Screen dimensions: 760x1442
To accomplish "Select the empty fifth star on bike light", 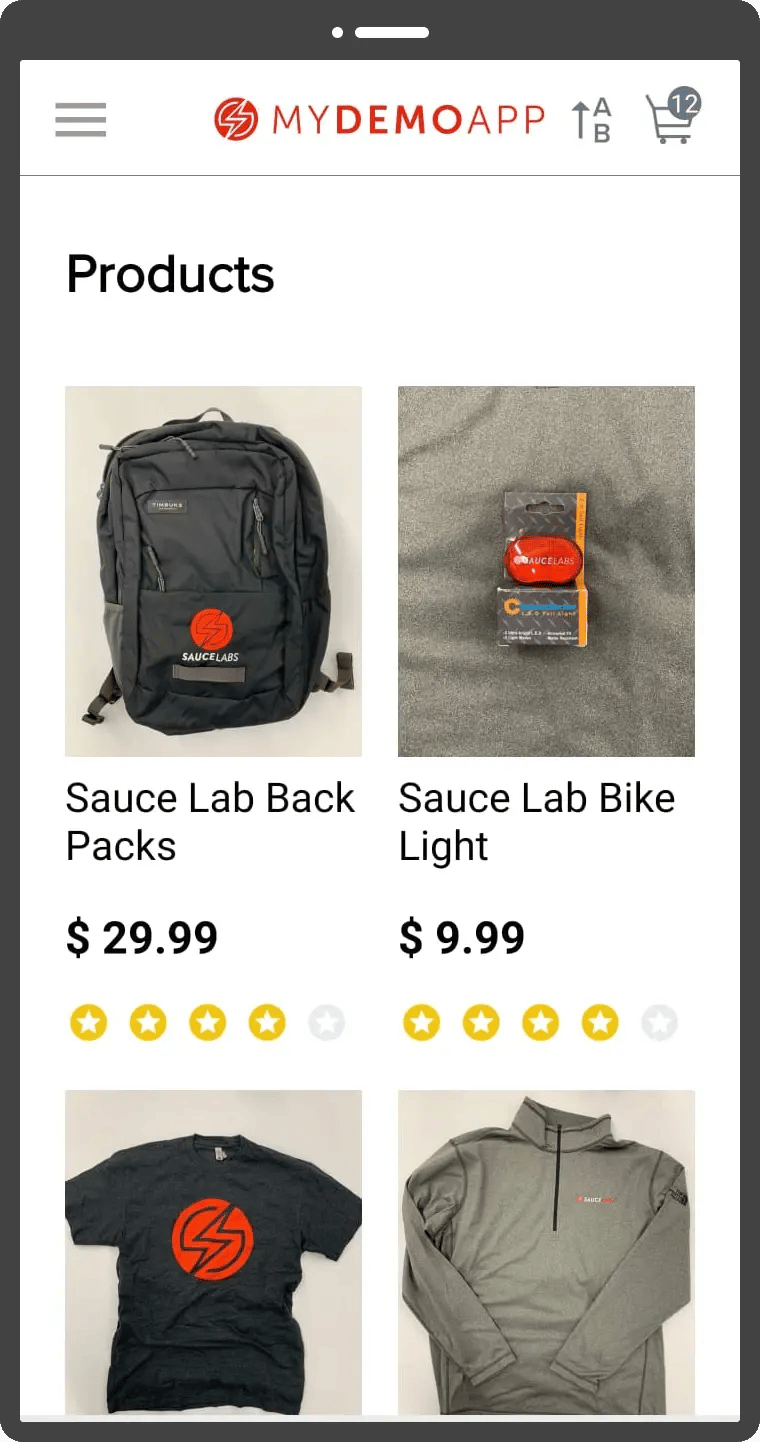I will [659, 1023].
